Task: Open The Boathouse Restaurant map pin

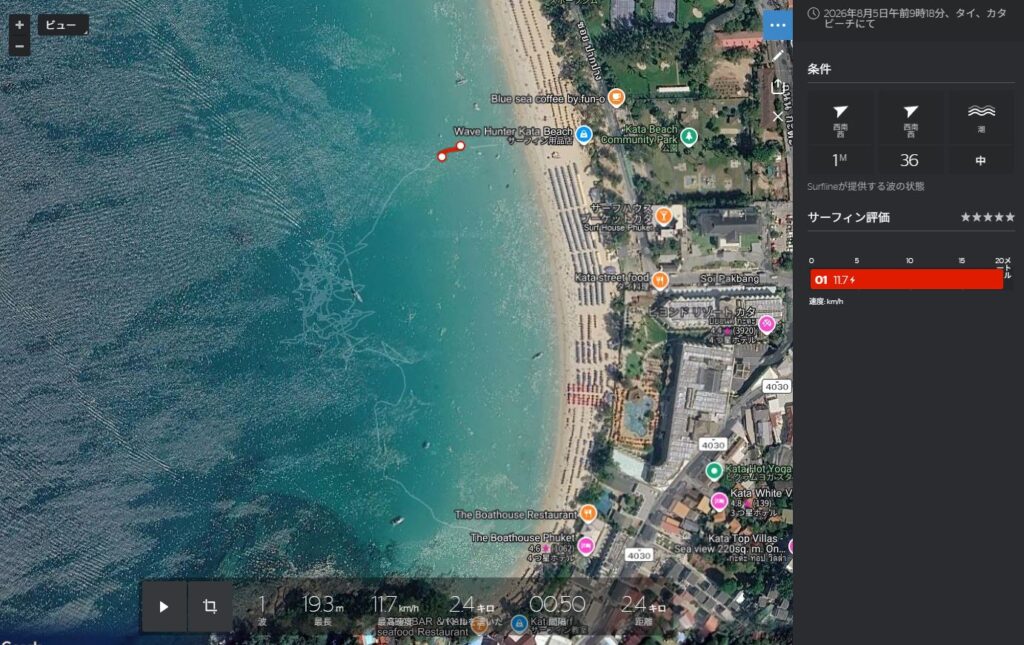Action: (588, 514)
